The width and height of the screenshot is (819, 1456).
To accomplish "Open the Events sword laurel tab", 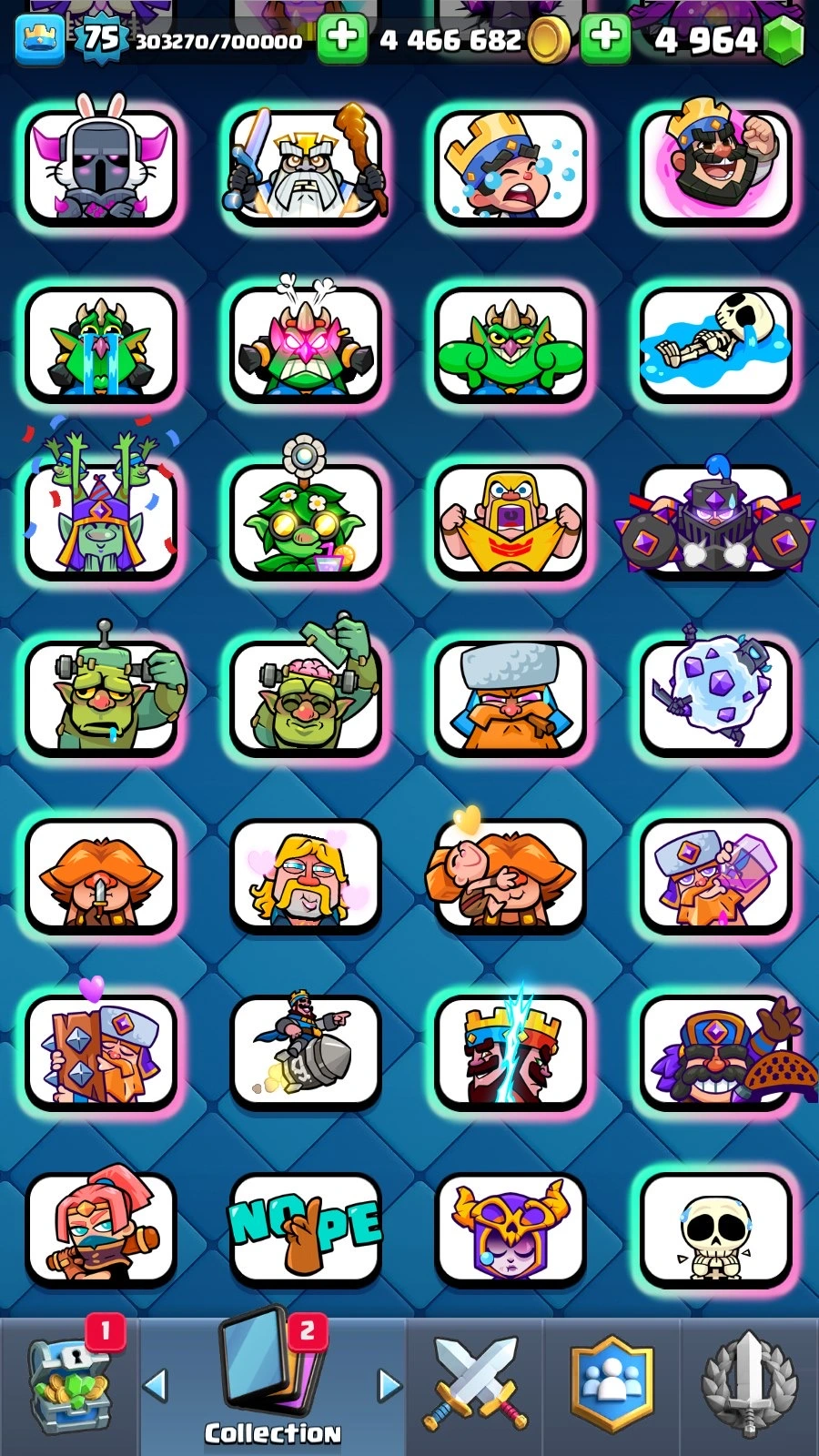I will pos(748,1385).
